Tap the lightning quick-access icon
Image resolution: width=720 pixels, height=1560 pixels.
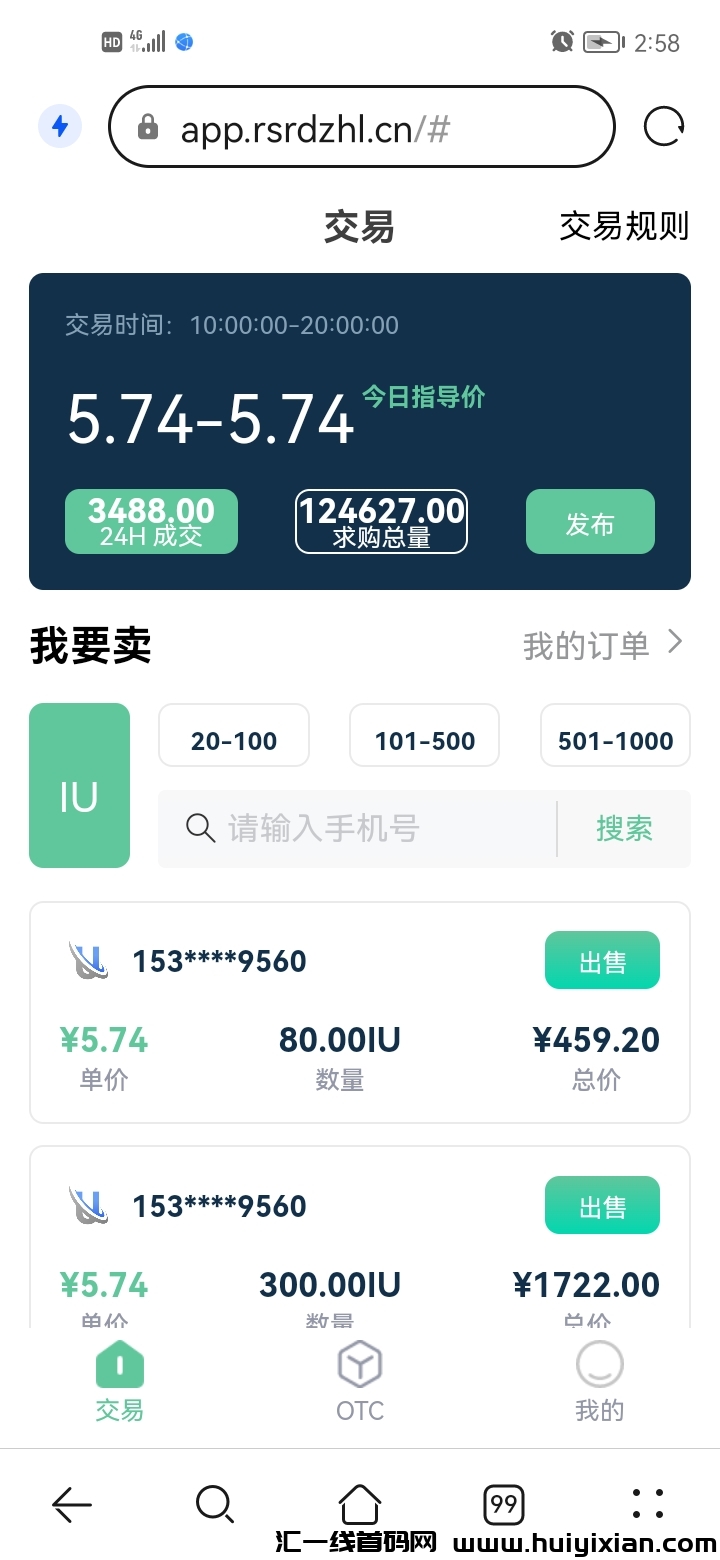click(59, 127)
